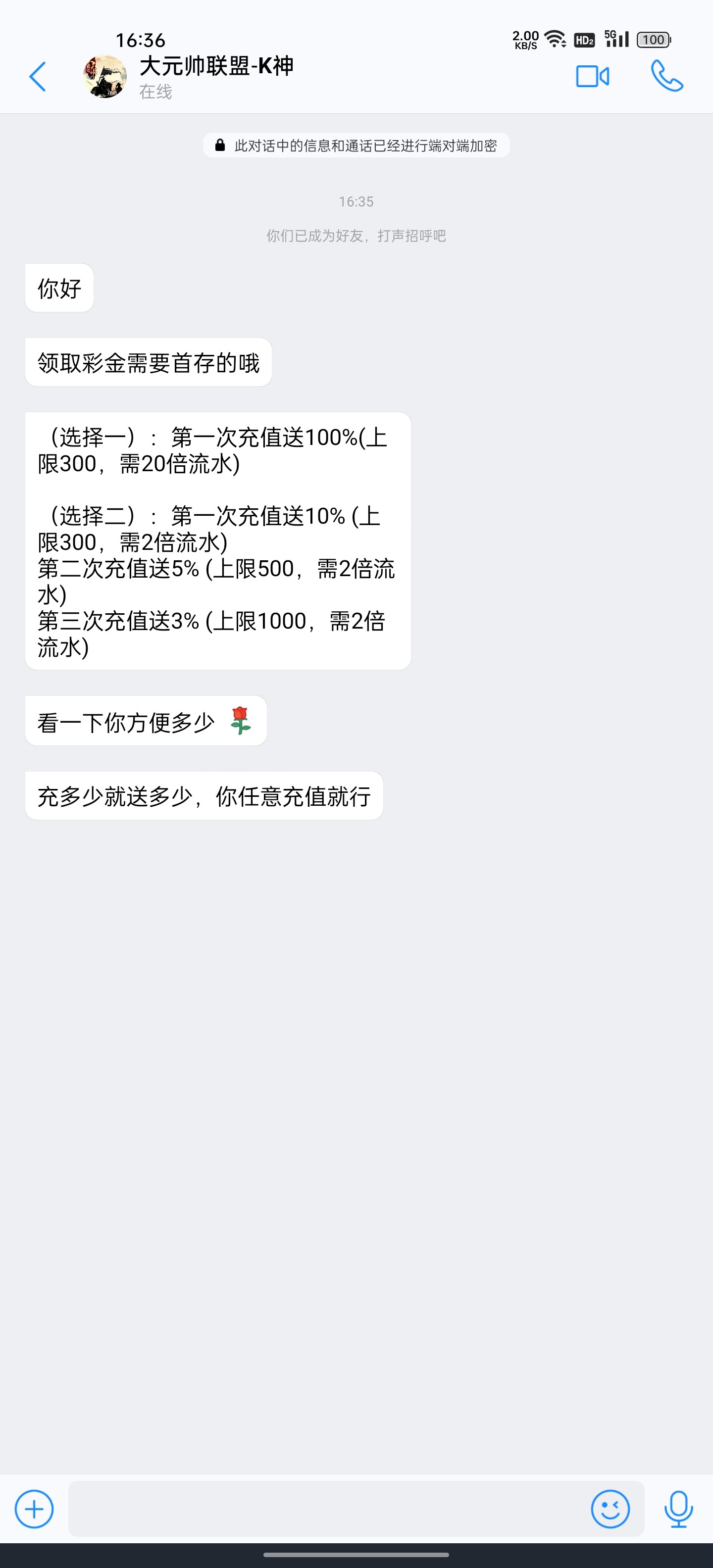Start a video call with 大元帅联盟-K神
Image resolution: width=713 pixels, height=1568 pixels.
coord(592,77)
